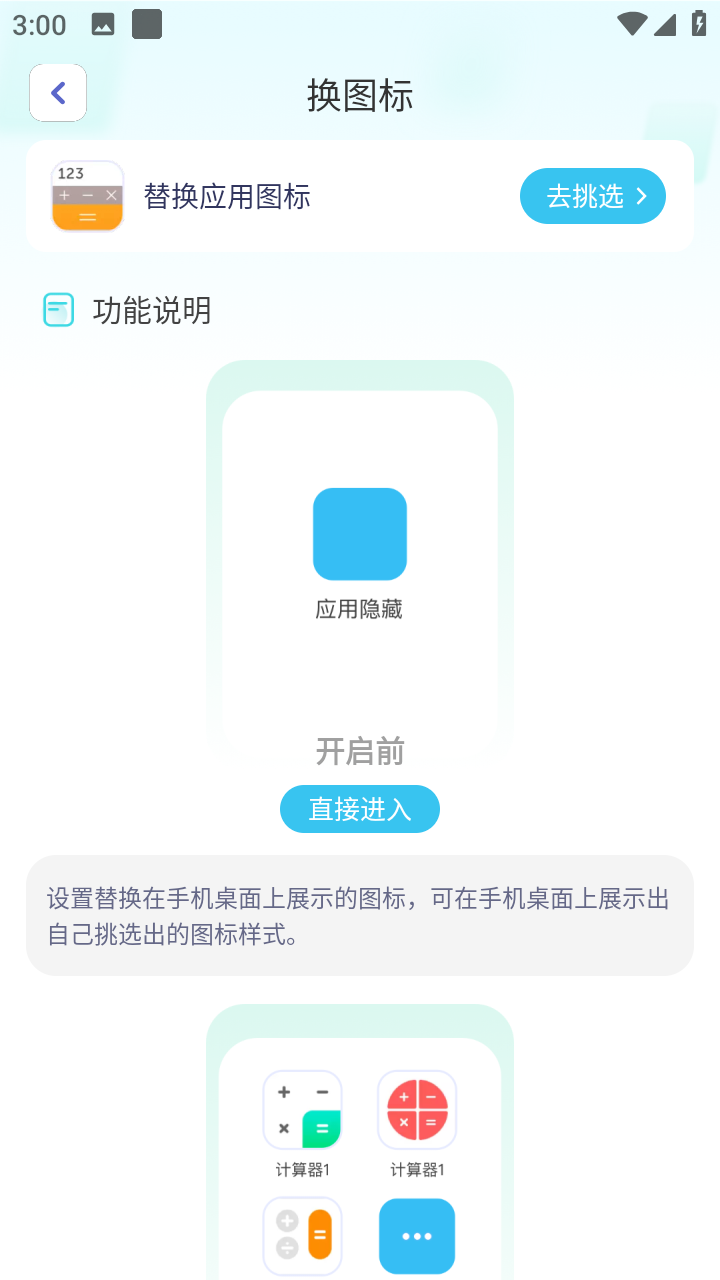Tap the 换图标 page title

tap(360, 96)
